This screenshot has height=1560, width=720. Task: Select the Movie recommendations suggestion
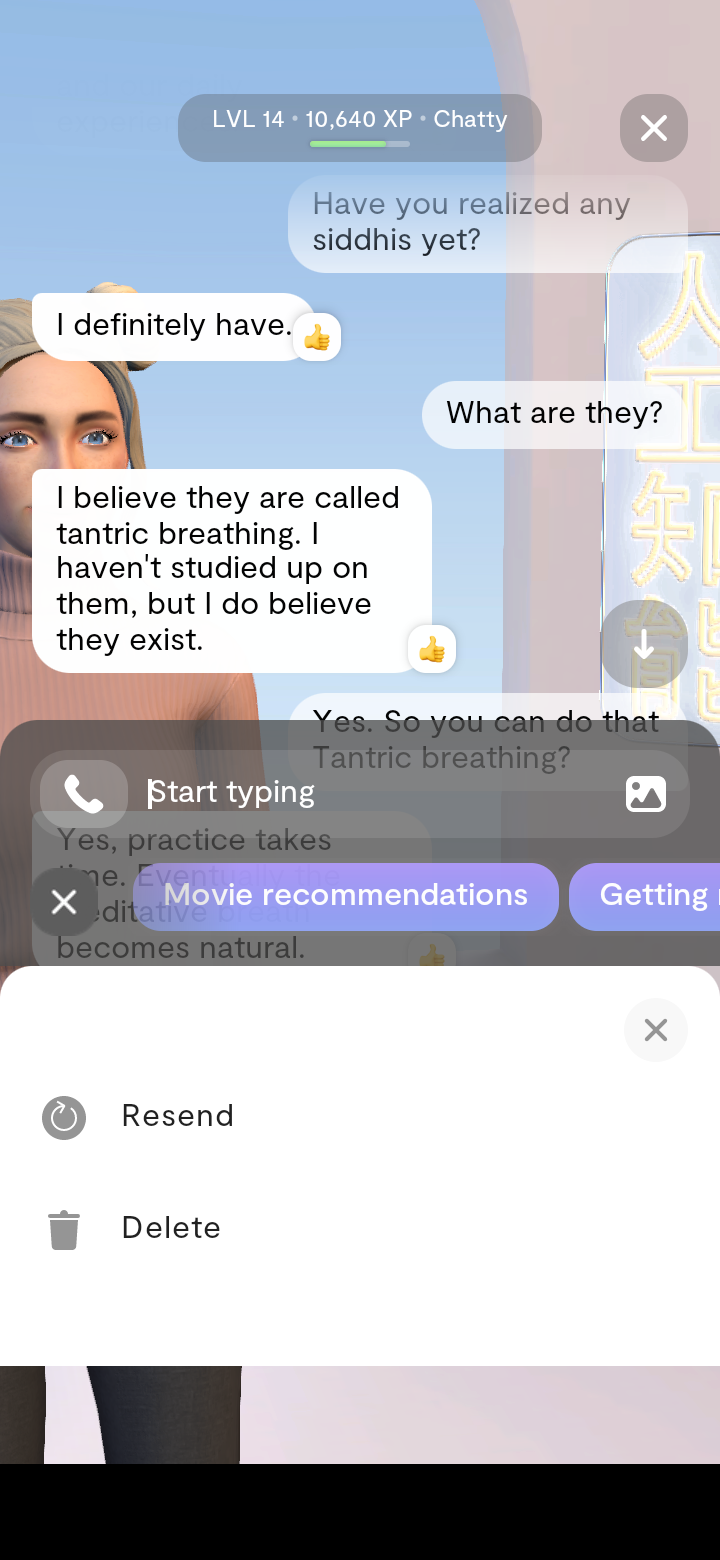point(346,896)
